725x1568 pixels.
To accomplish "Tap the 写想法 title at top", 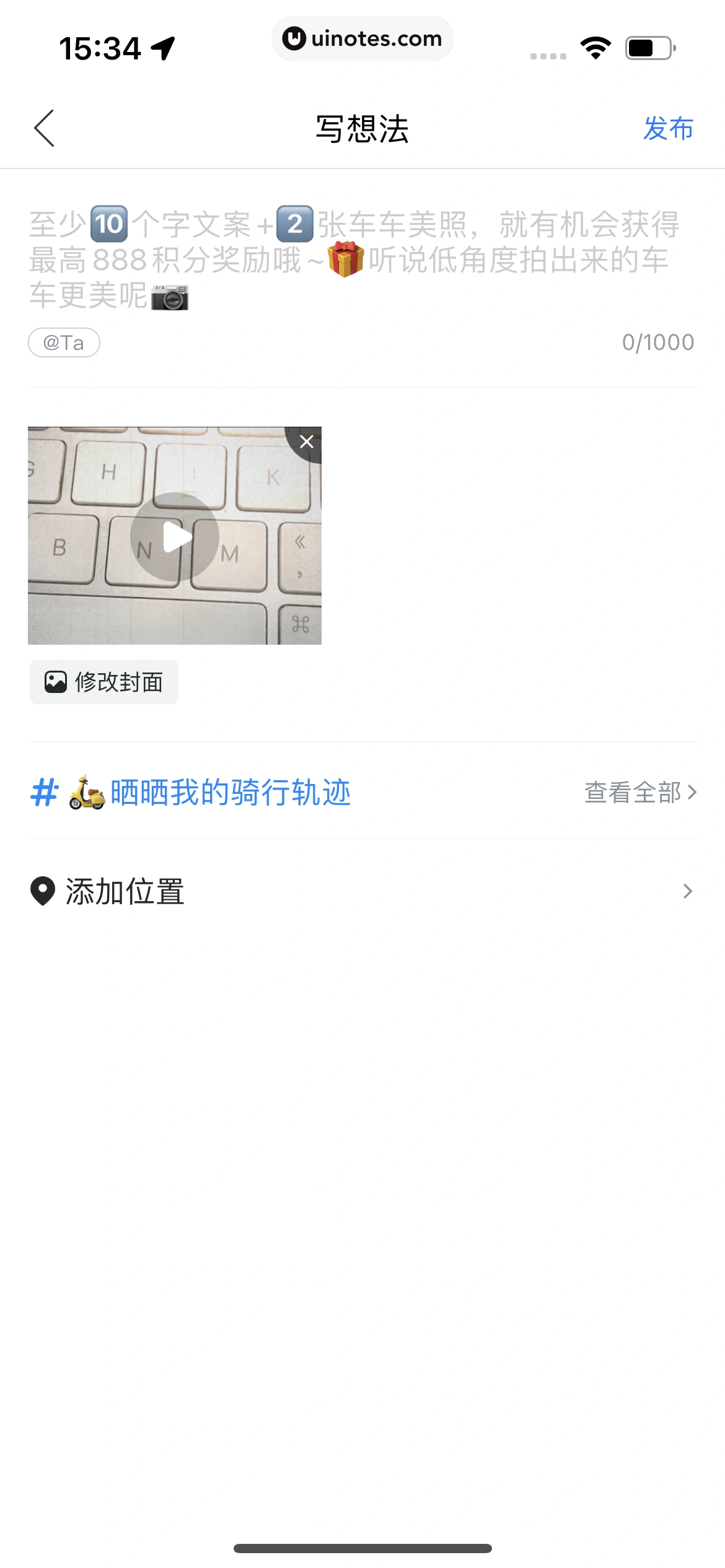I will (x=362, y=129).
